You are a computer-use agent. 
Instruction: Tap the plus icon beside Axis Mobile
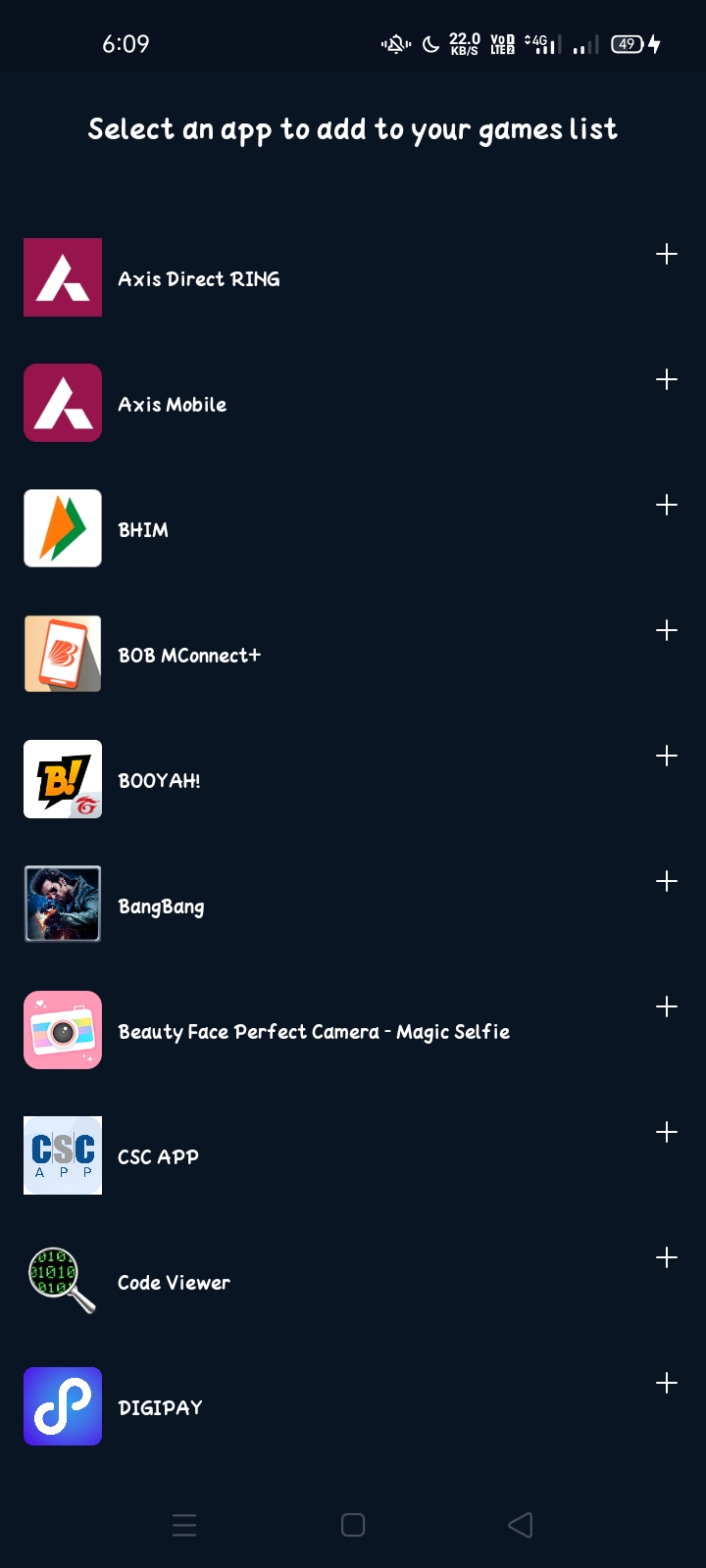point(667,380)
